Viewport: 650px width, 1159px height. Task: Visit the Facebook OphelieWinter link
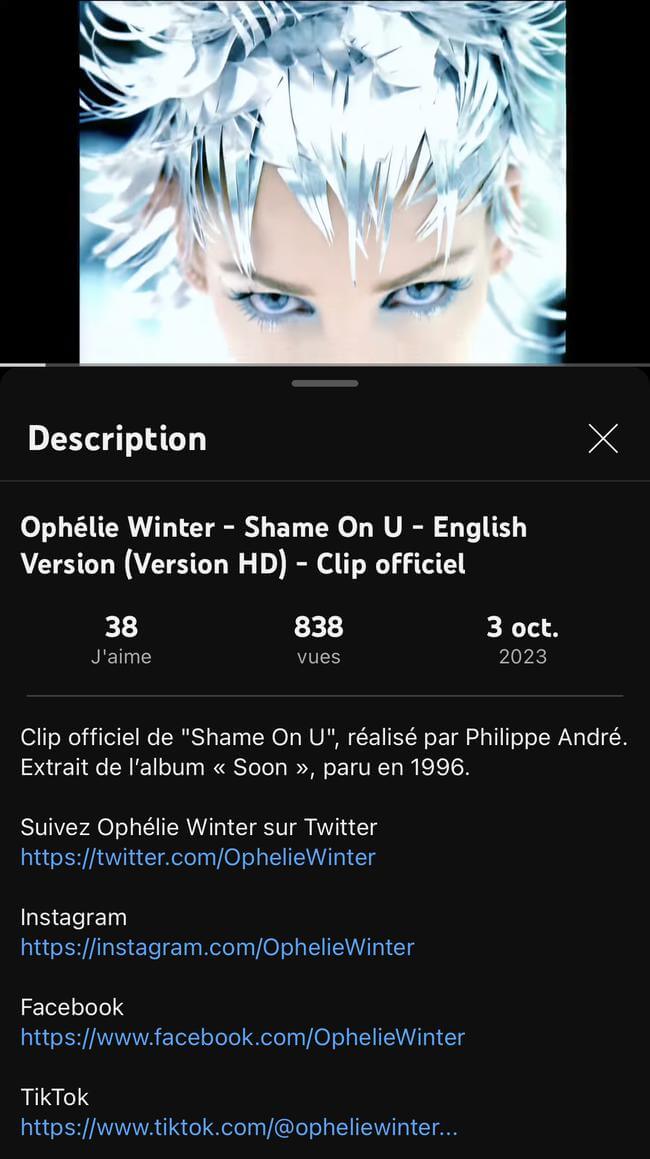(x=242, y=1037)
